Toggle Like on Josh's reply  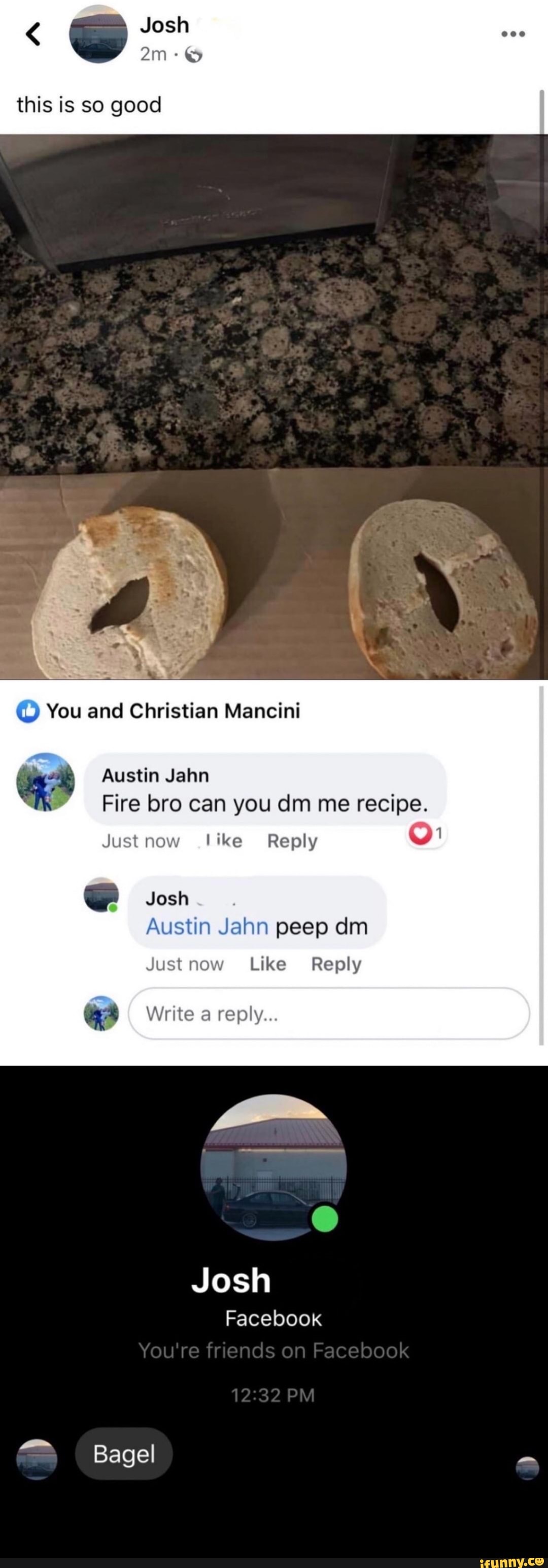point(267,964)
